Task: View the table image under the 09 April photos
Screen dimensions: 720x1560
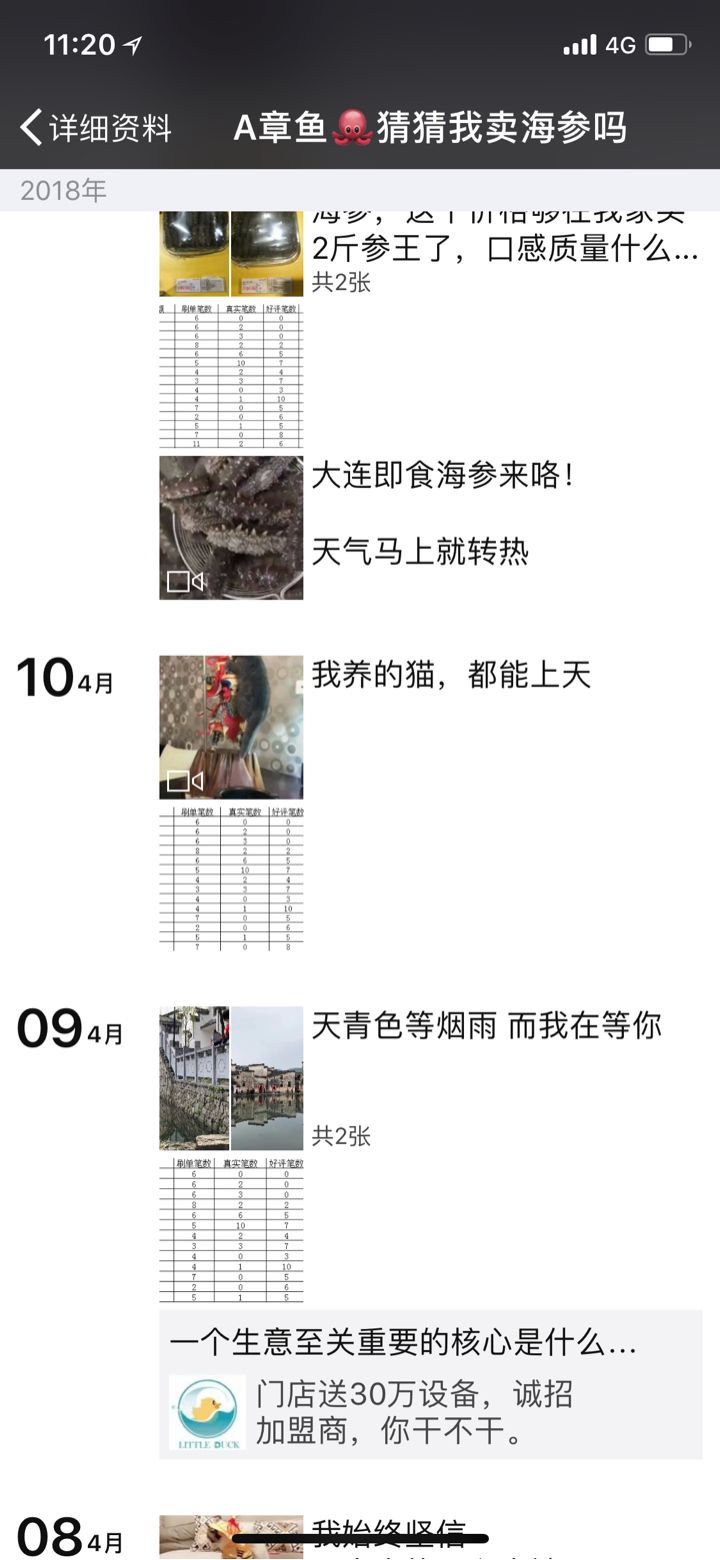Action: [x=231, y=1229]
